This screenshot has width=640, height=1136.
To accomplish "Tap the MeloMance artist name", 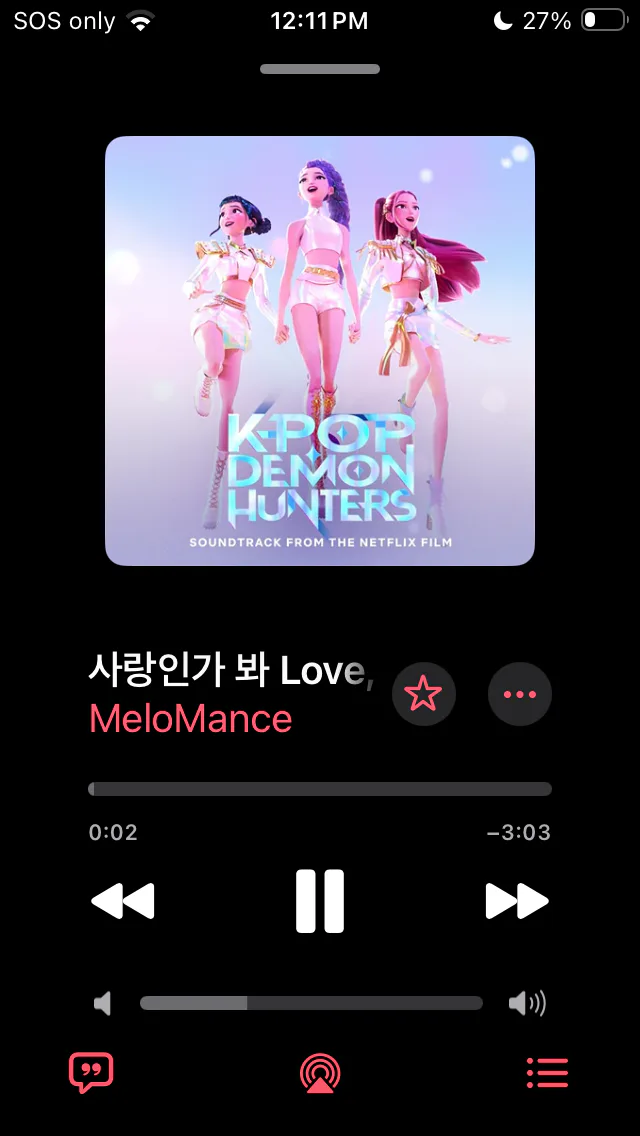I will [191, 719].
